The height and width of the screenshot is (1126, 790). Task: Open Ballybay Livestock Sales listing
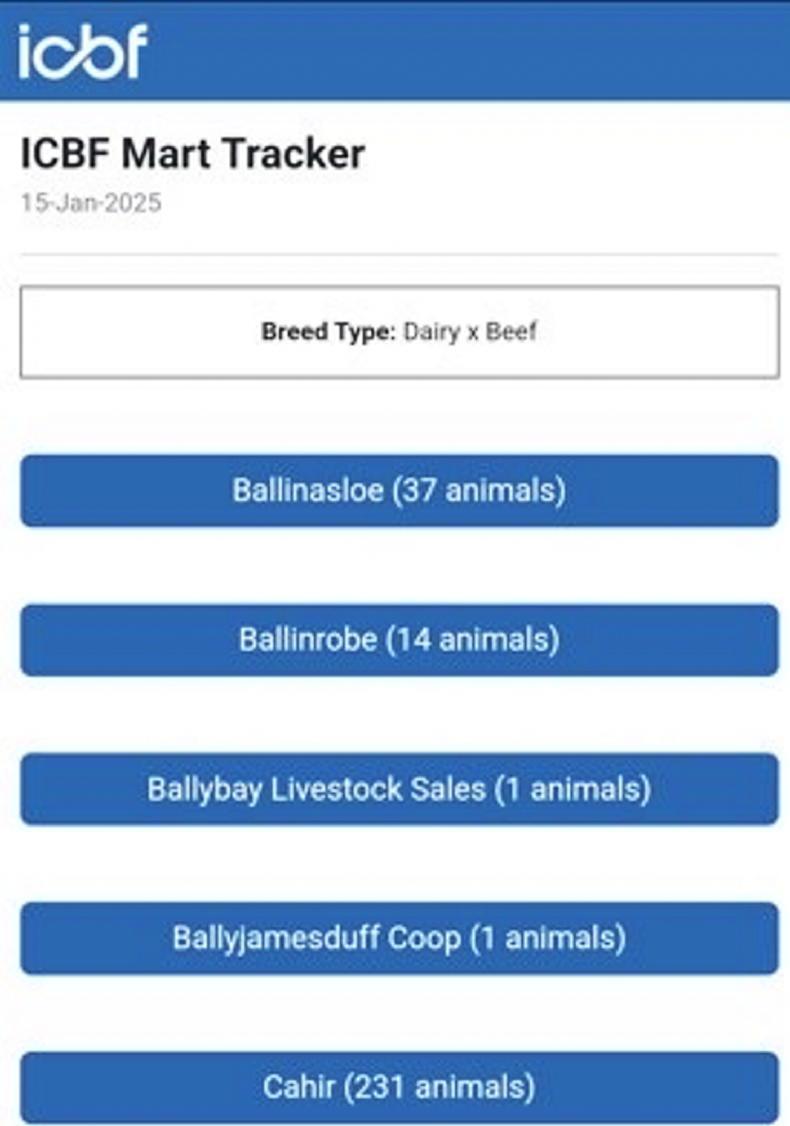[399, 789]
